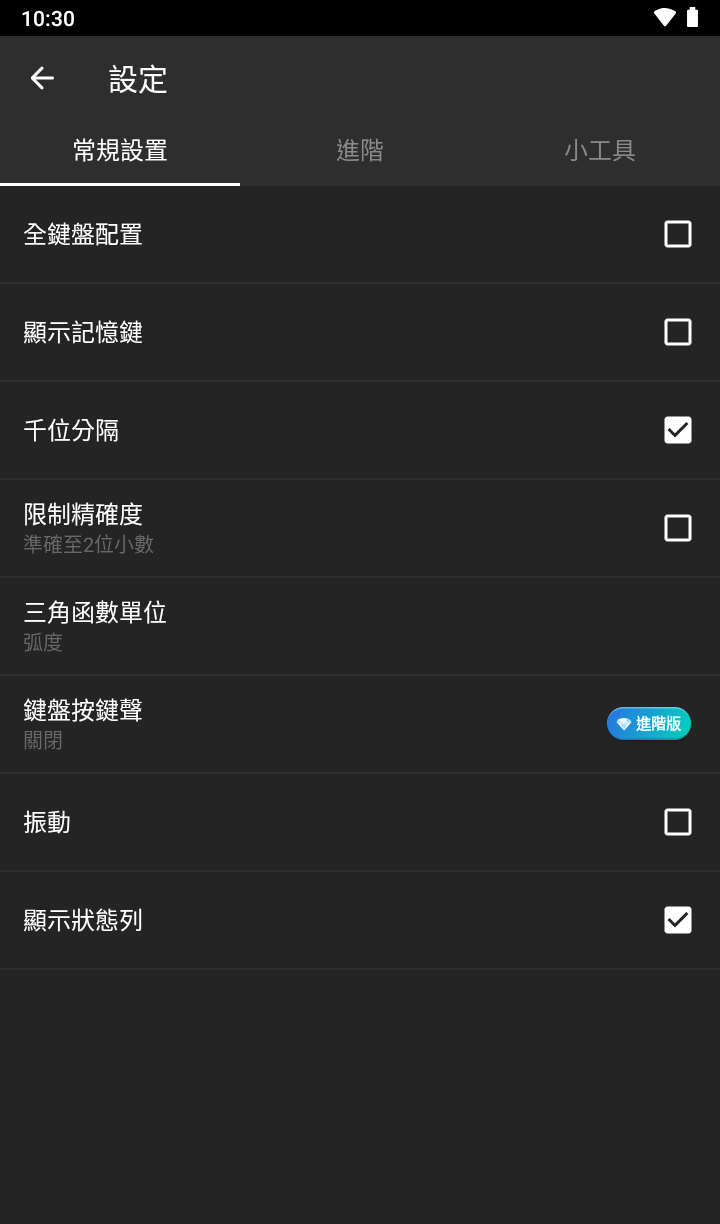This screenshot has height=1224, width=720.
Task: Tap the 設定 title text
Action: click(x=138, y=80)
